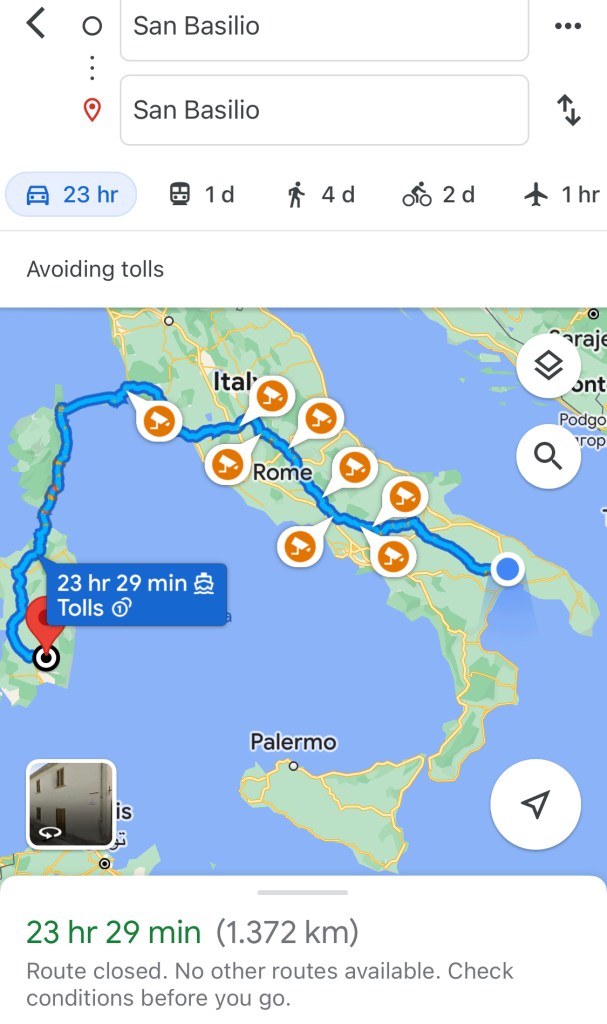The height and width of the screenshot is (1024, 607).
Task: Search along the route
Action: (549, 456)
